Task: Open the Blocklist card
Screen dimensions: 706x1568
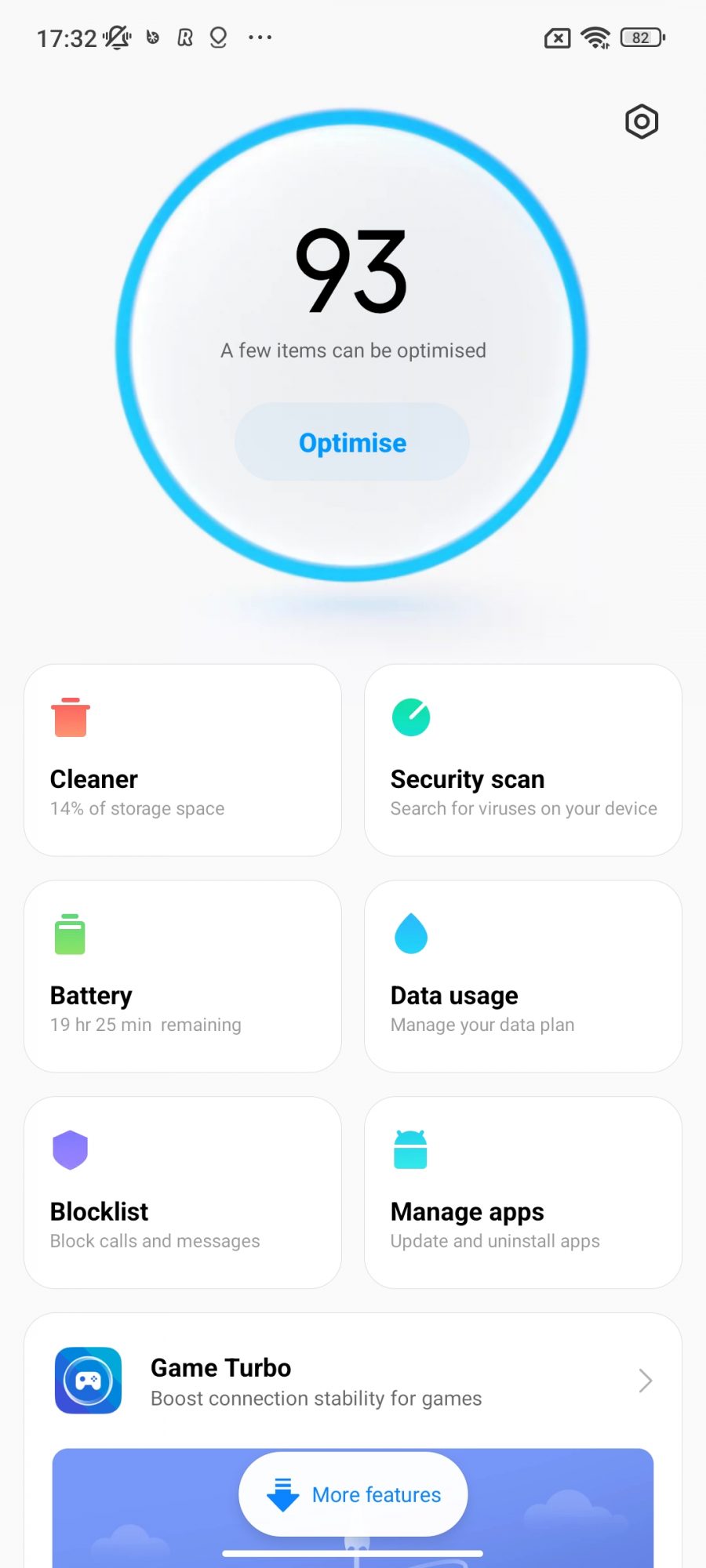Action: click(x=182, y=1192)
